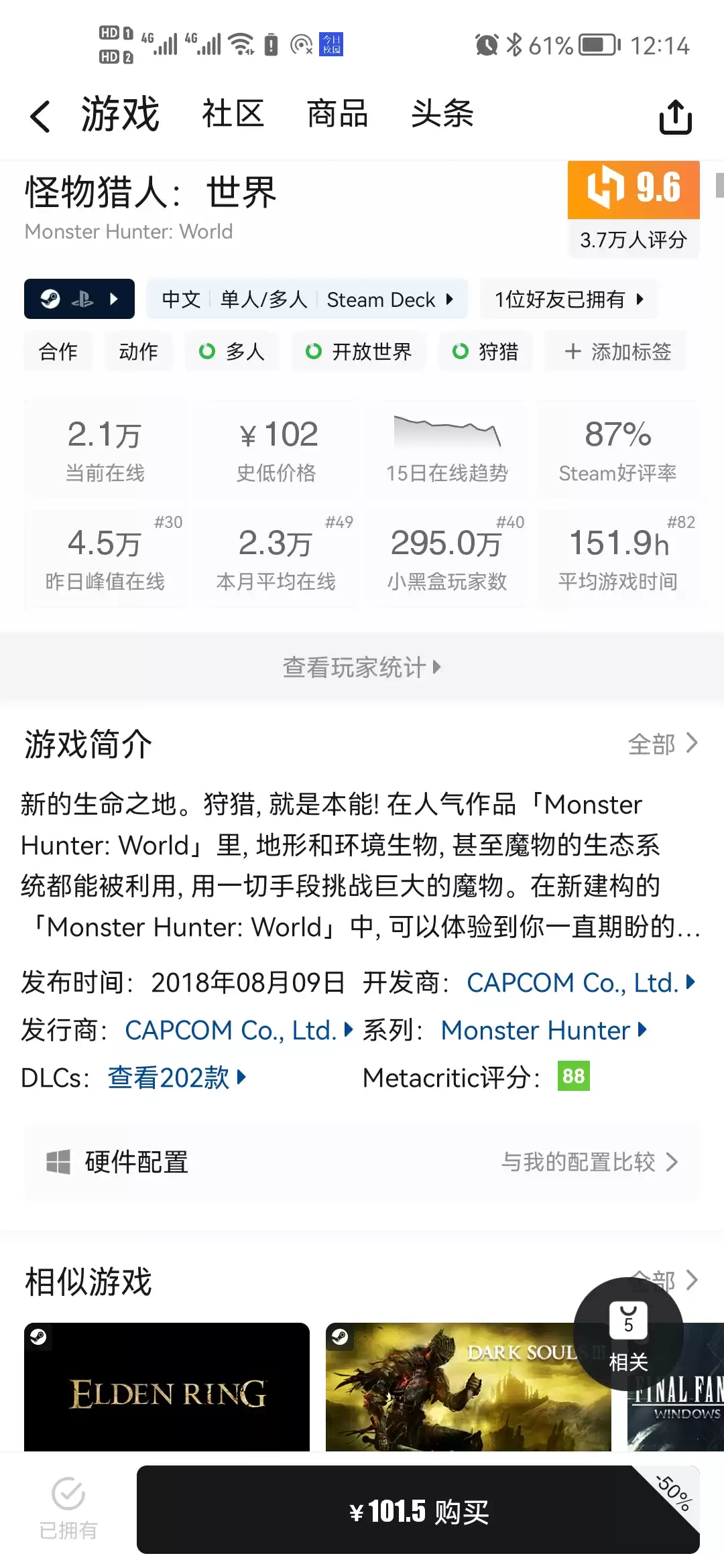Open the Steam and PlayStation platform selector
The width and height of the screenshot is (724, 1568).
point(79,299)
